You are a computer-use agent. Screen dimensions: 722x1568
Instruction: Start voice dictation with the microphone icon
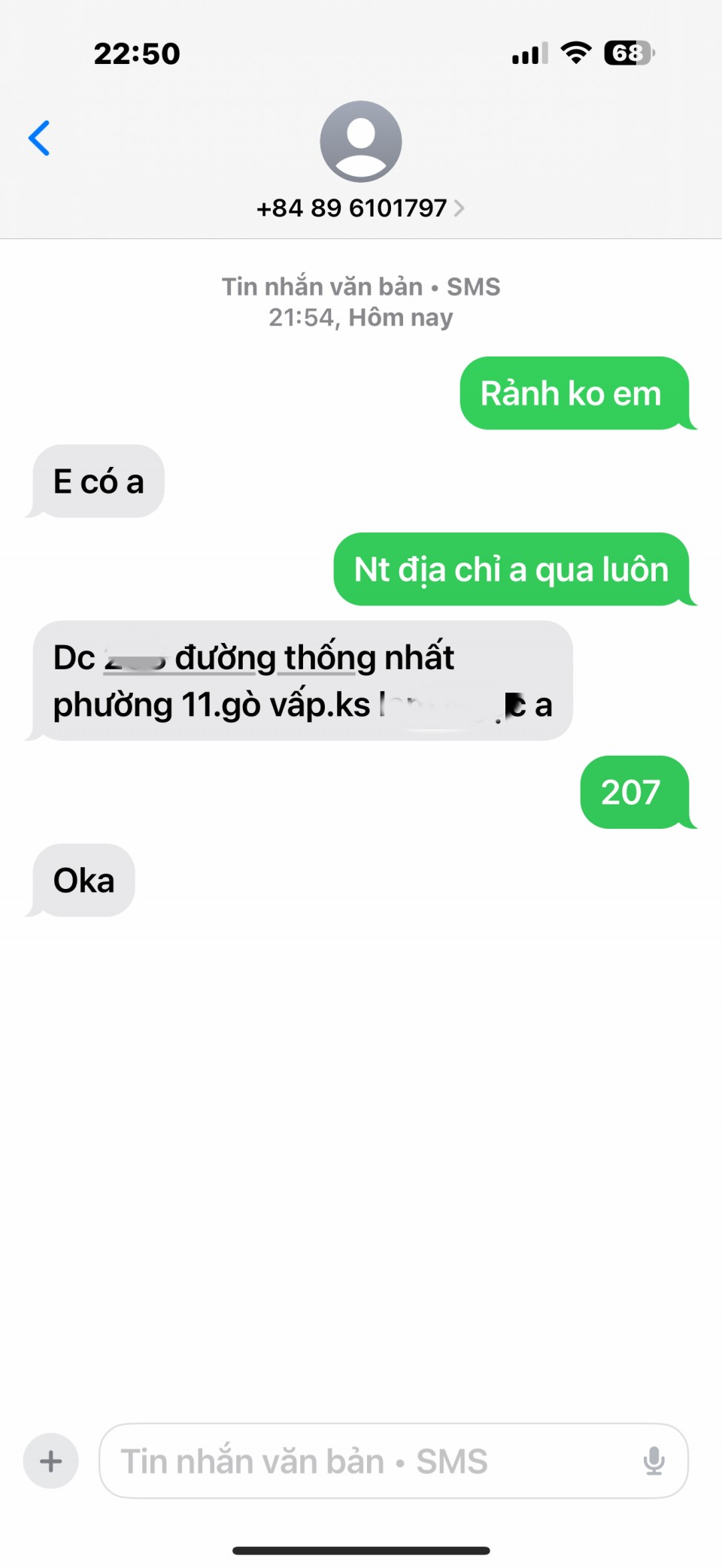click(x=654, y=1461)
